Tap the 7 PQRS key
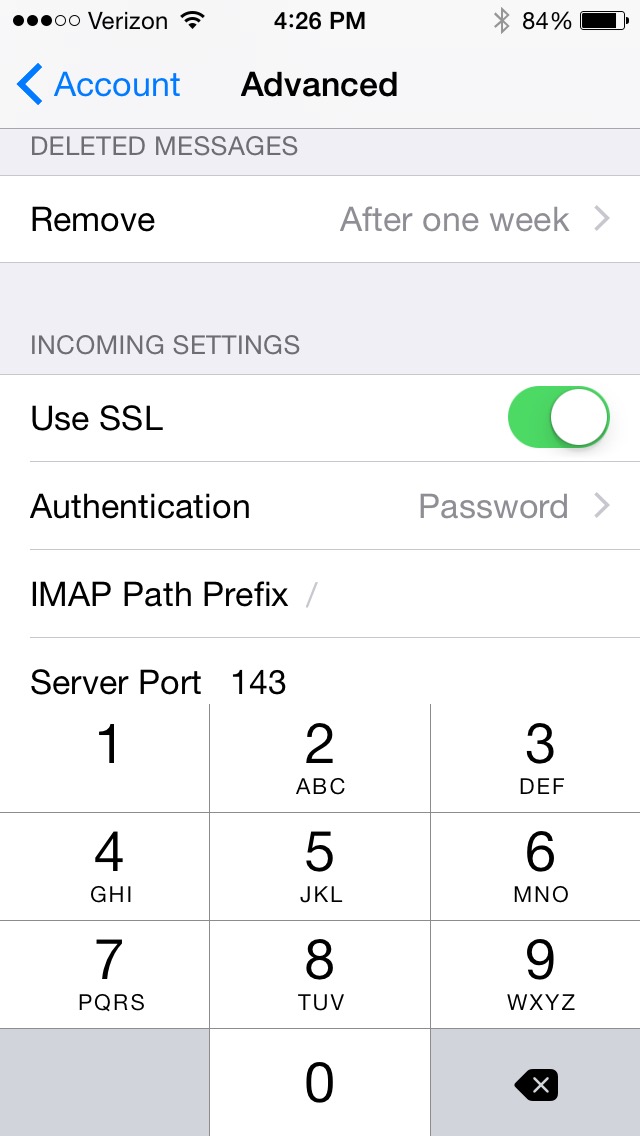640x1136 pixels. [x=104, y=974]
